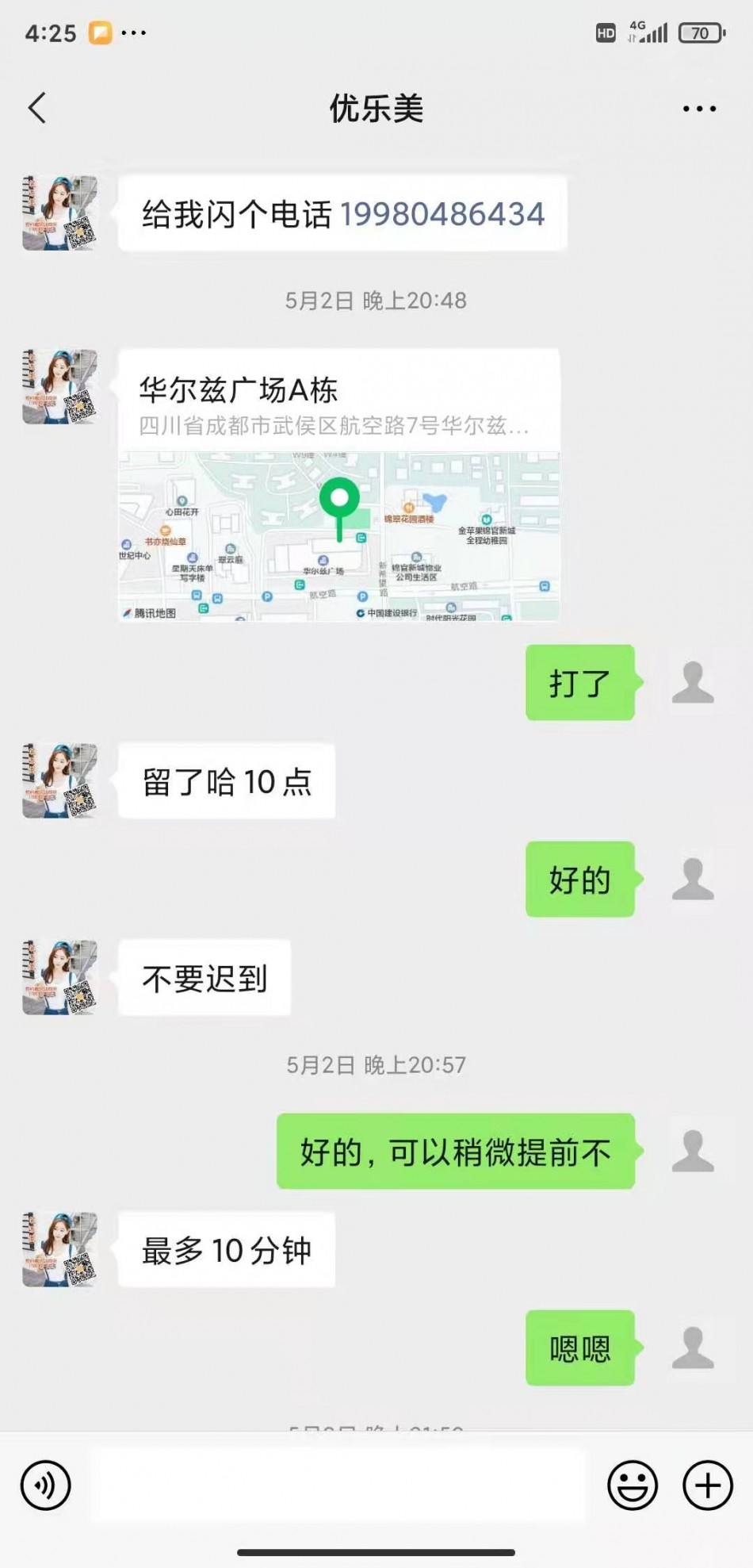Switch to voice message input

click(46, 1486)
